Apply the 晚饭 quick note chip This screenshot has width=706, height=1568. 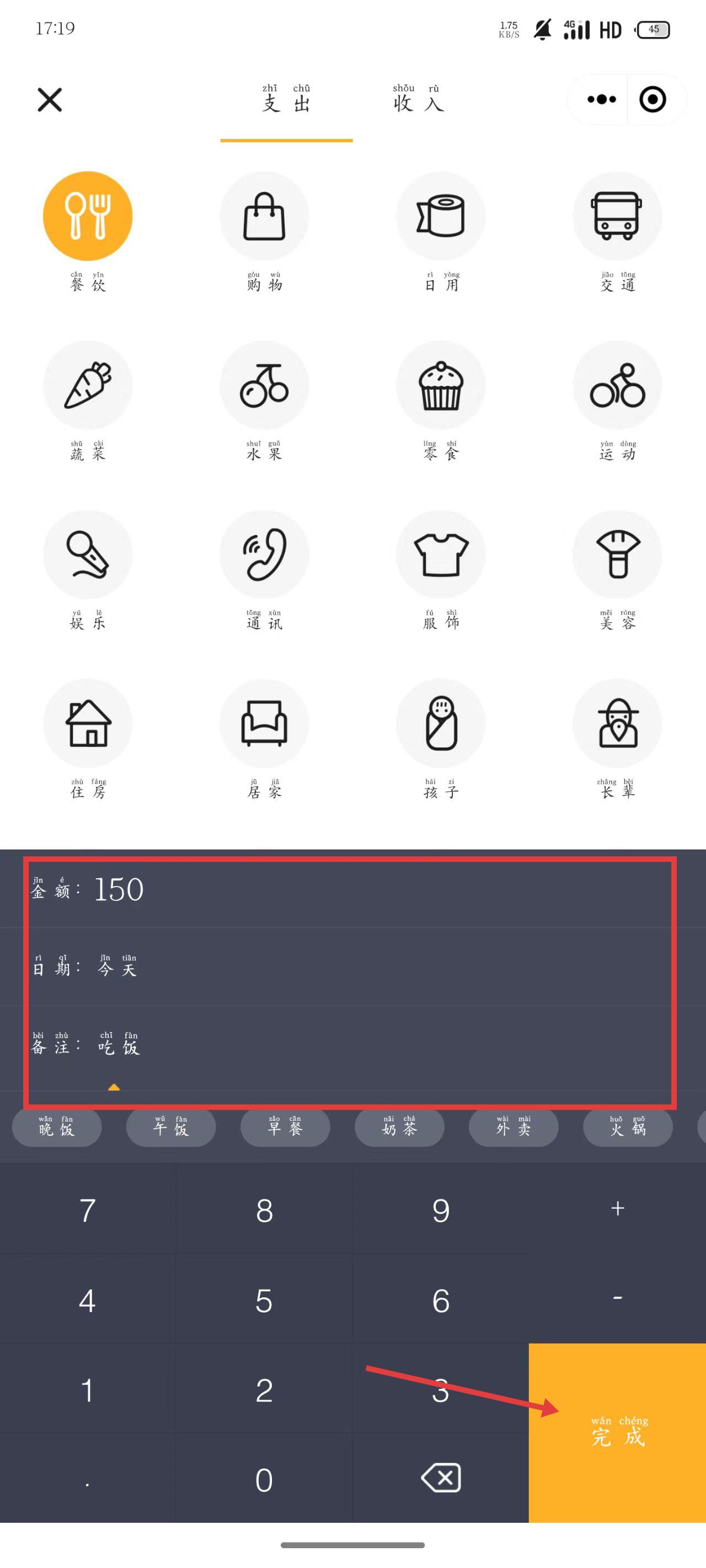(57, 1128)
